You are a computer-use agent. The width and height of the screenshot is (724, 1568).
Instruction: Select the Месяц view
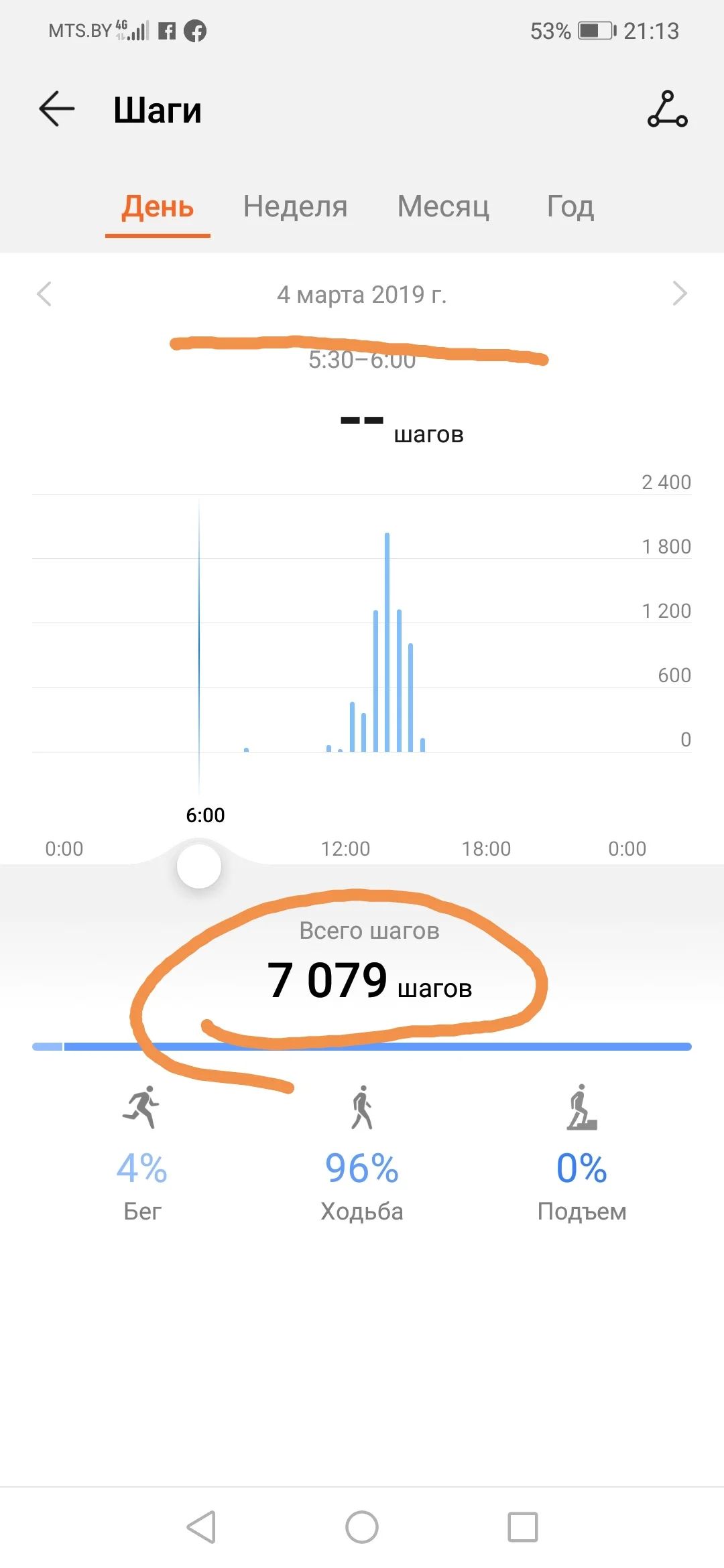(x=442, y=207)
